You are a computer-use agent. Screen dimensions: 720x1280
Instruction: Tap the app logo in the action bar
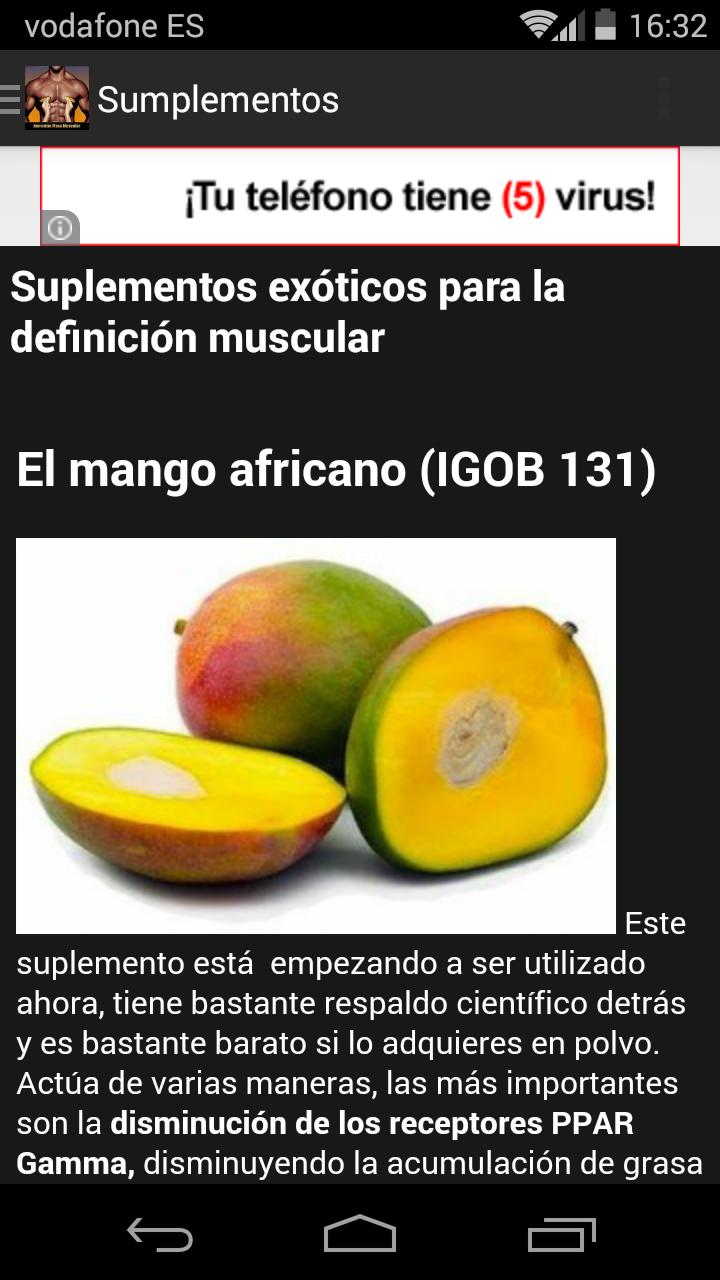pyautogui.click(x=58, y=99)
